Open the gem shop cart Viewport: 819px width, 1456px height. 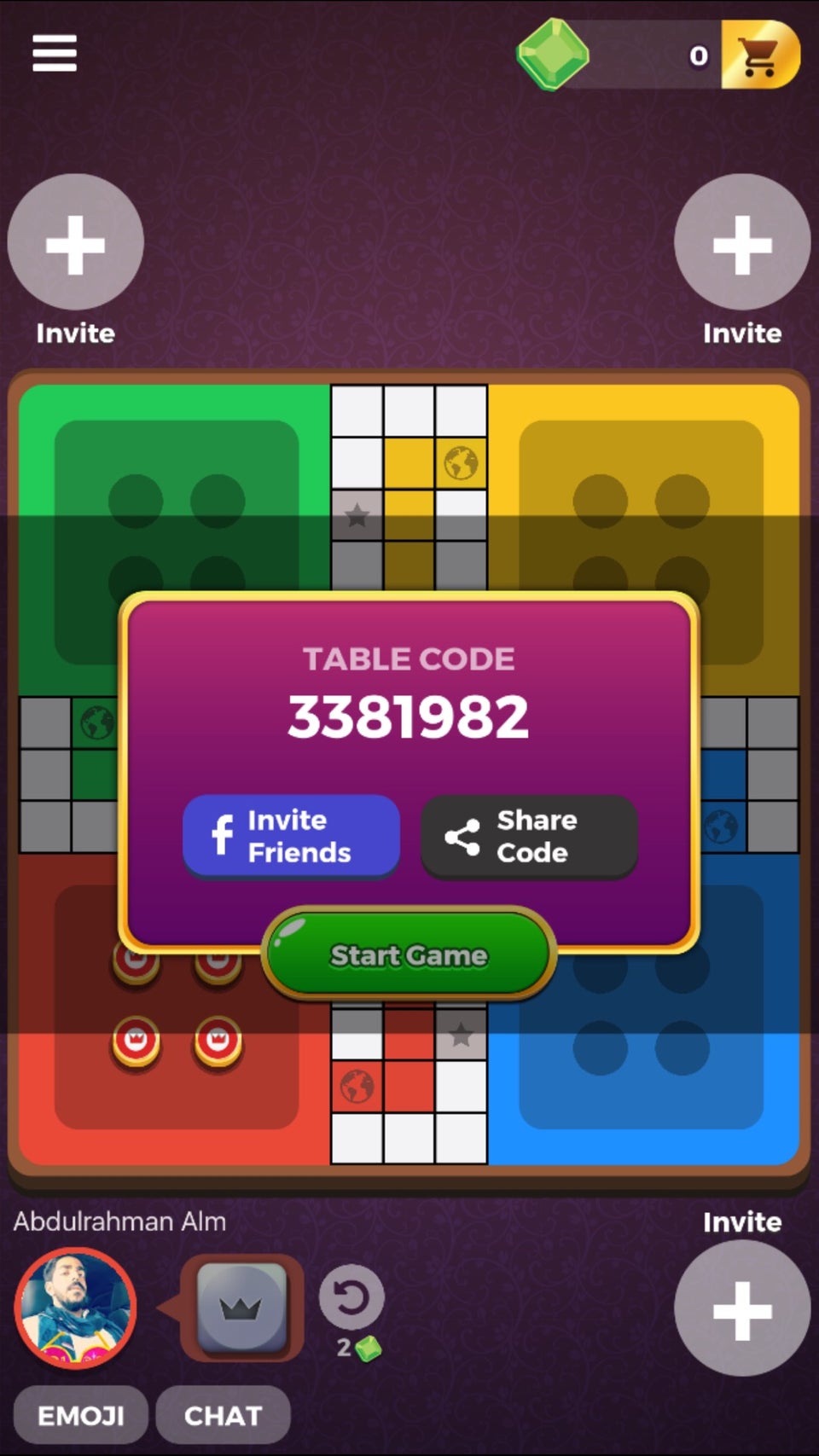point(758,55)
